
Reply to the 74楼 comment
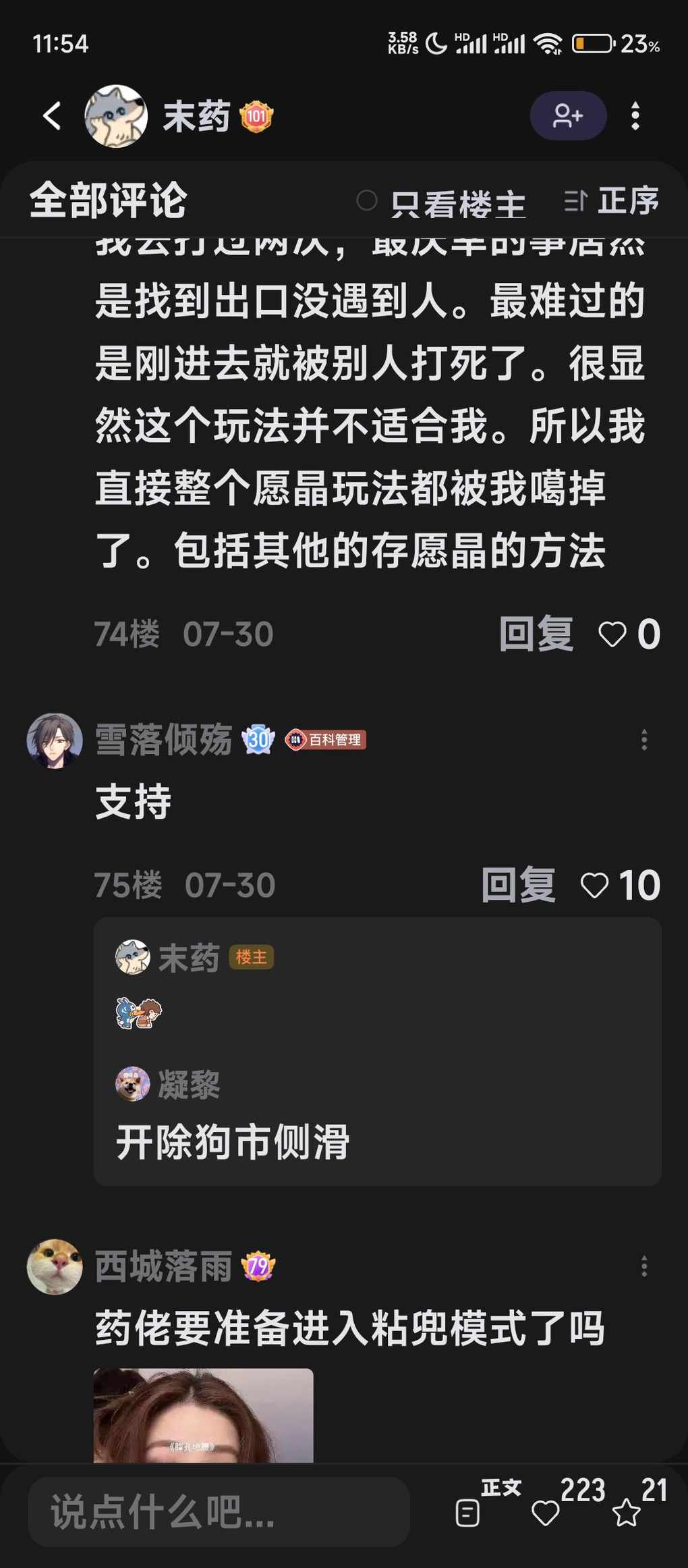536,634
